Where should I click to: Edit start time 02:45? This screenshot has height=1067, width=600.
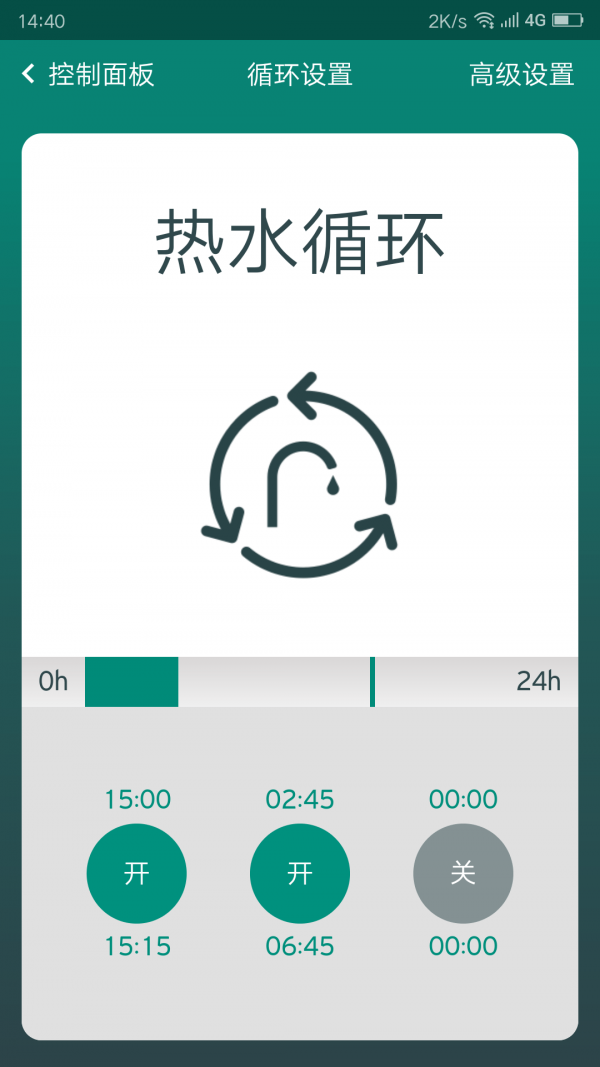pos(300,799)
